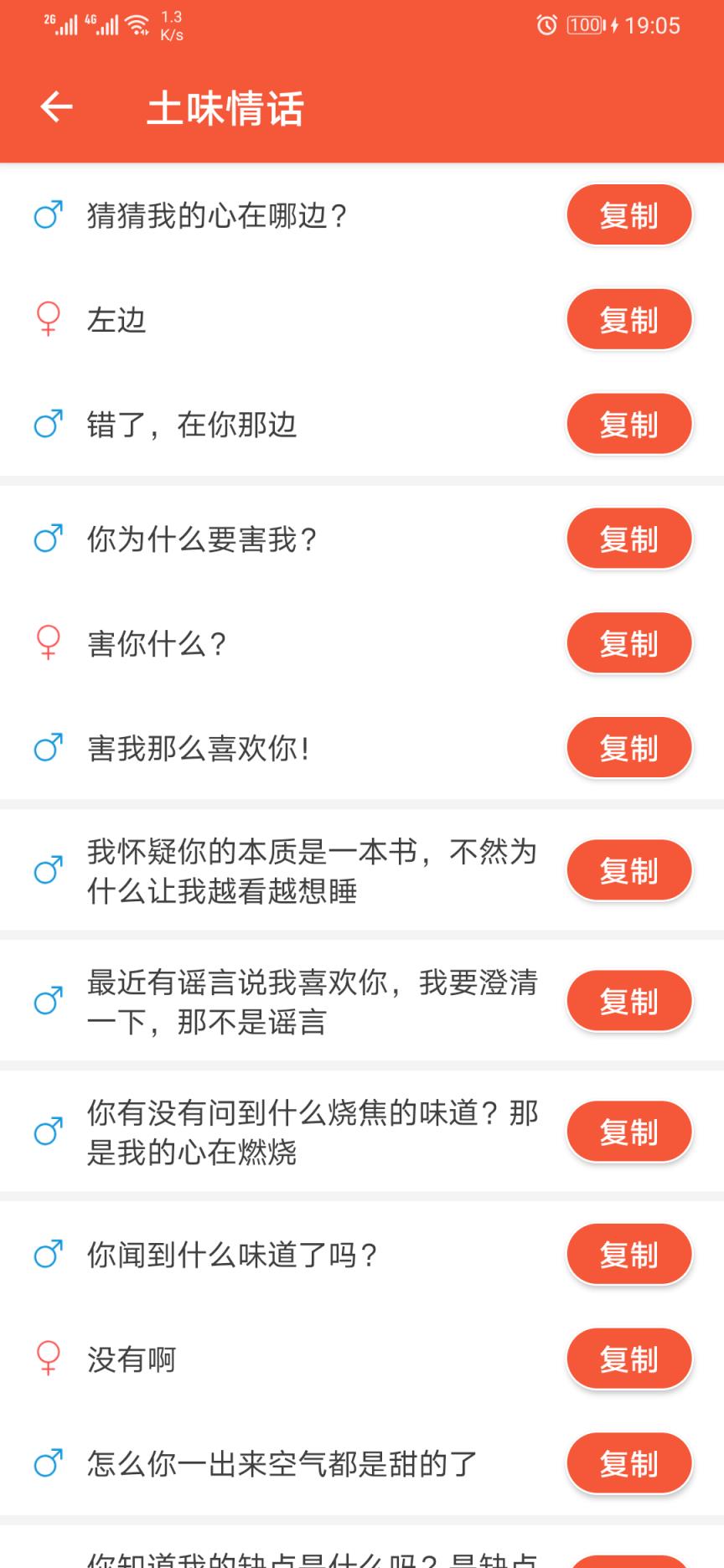Tap the female icon beside 害你什么？

[x=48, y=642]
